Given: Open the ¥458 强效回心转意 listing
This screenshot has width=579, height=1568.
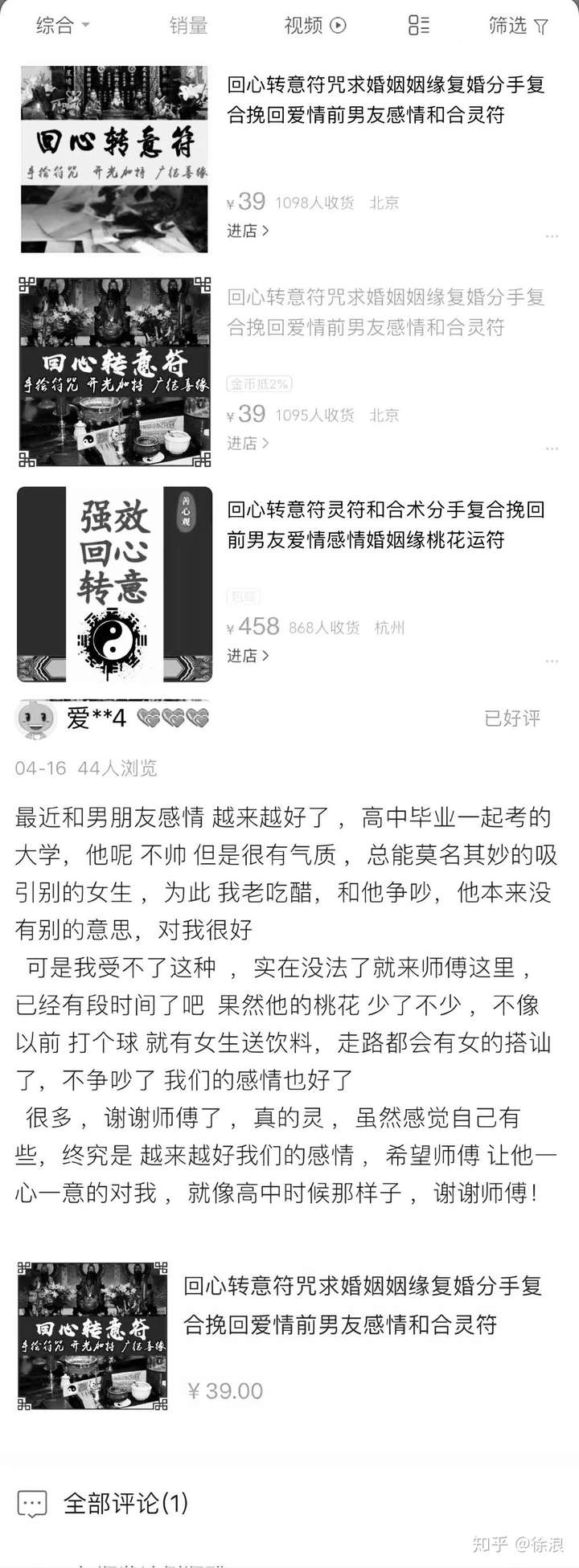Looking at the screenshot, I should point(386,525).
